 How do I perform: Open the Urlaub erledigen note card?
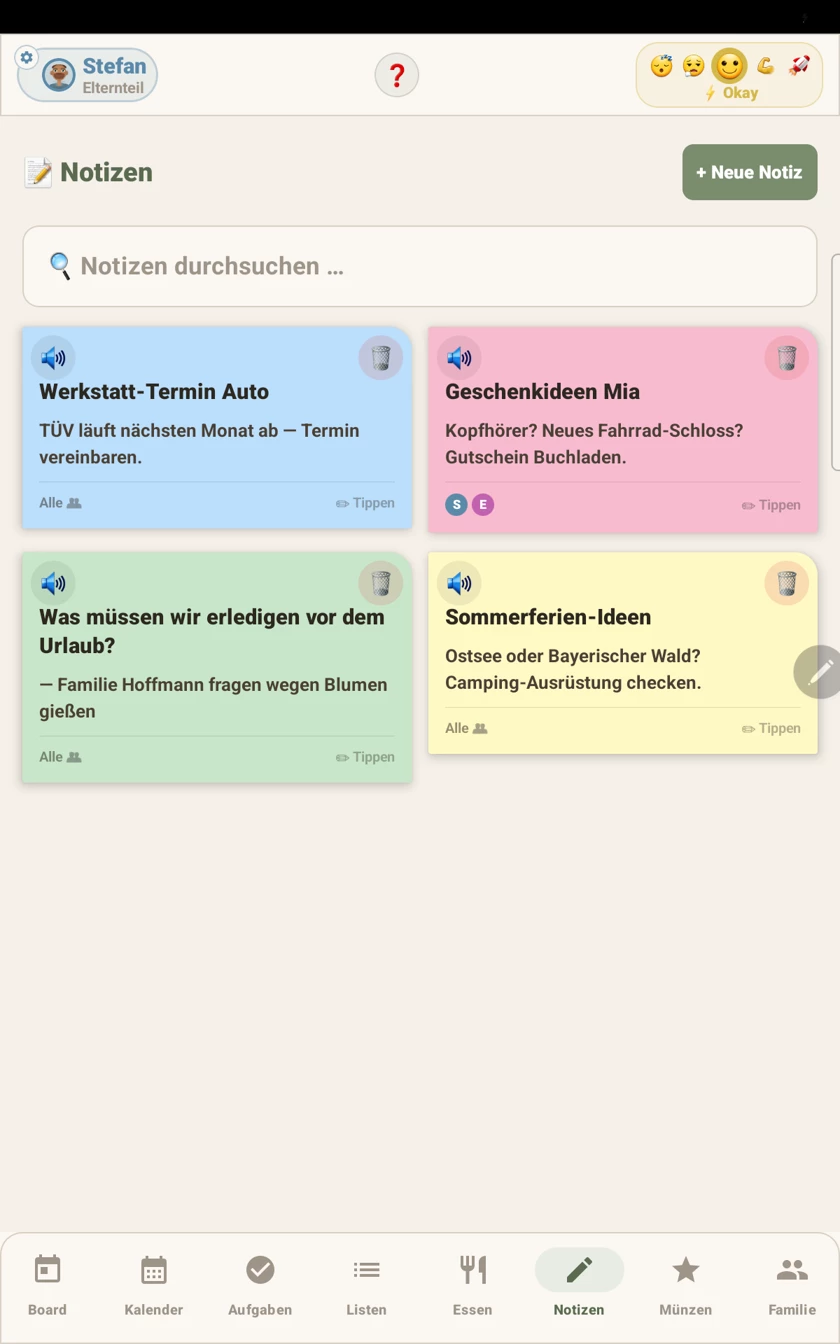[217, 668]
